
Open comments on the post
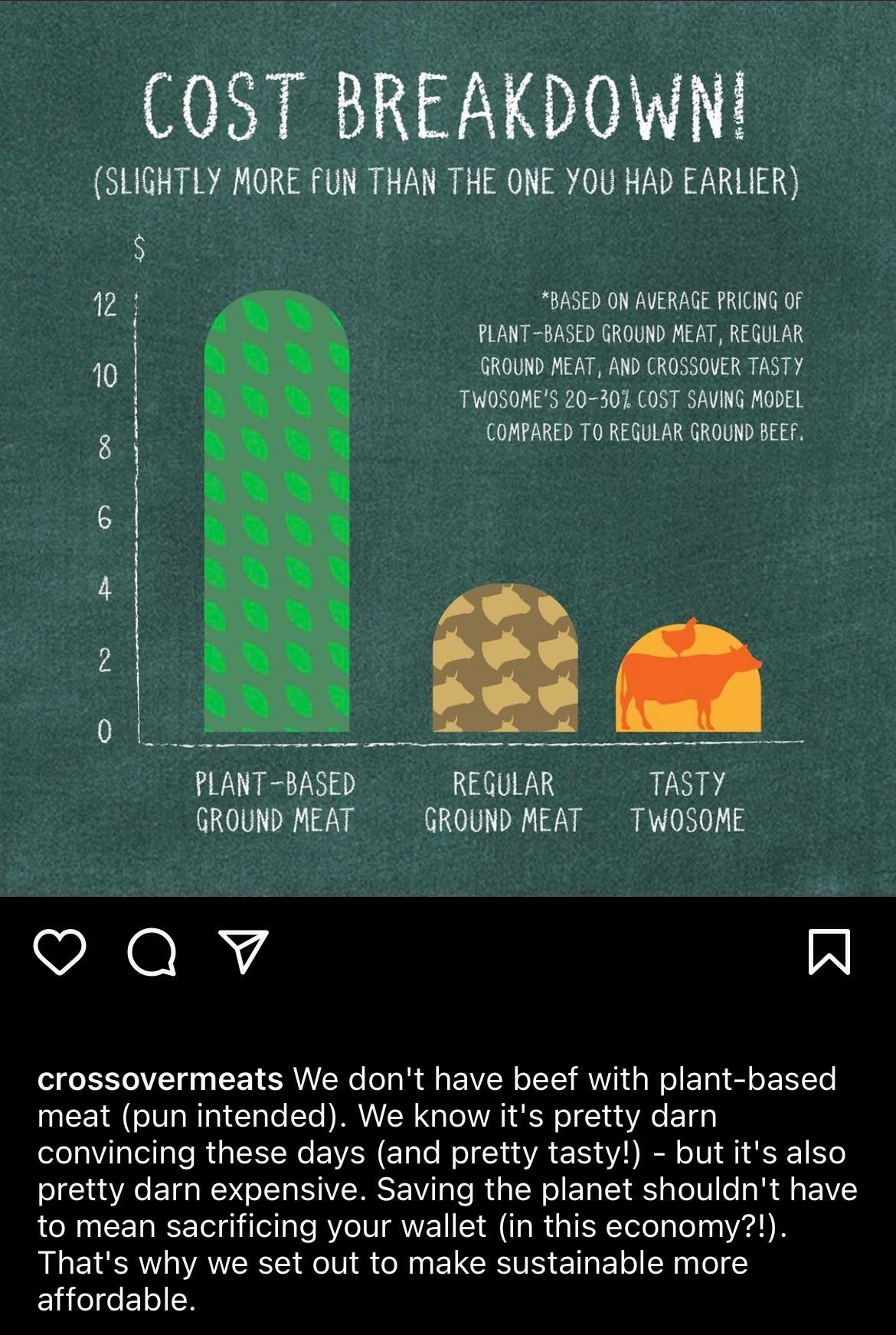click(x=152, y=952)
